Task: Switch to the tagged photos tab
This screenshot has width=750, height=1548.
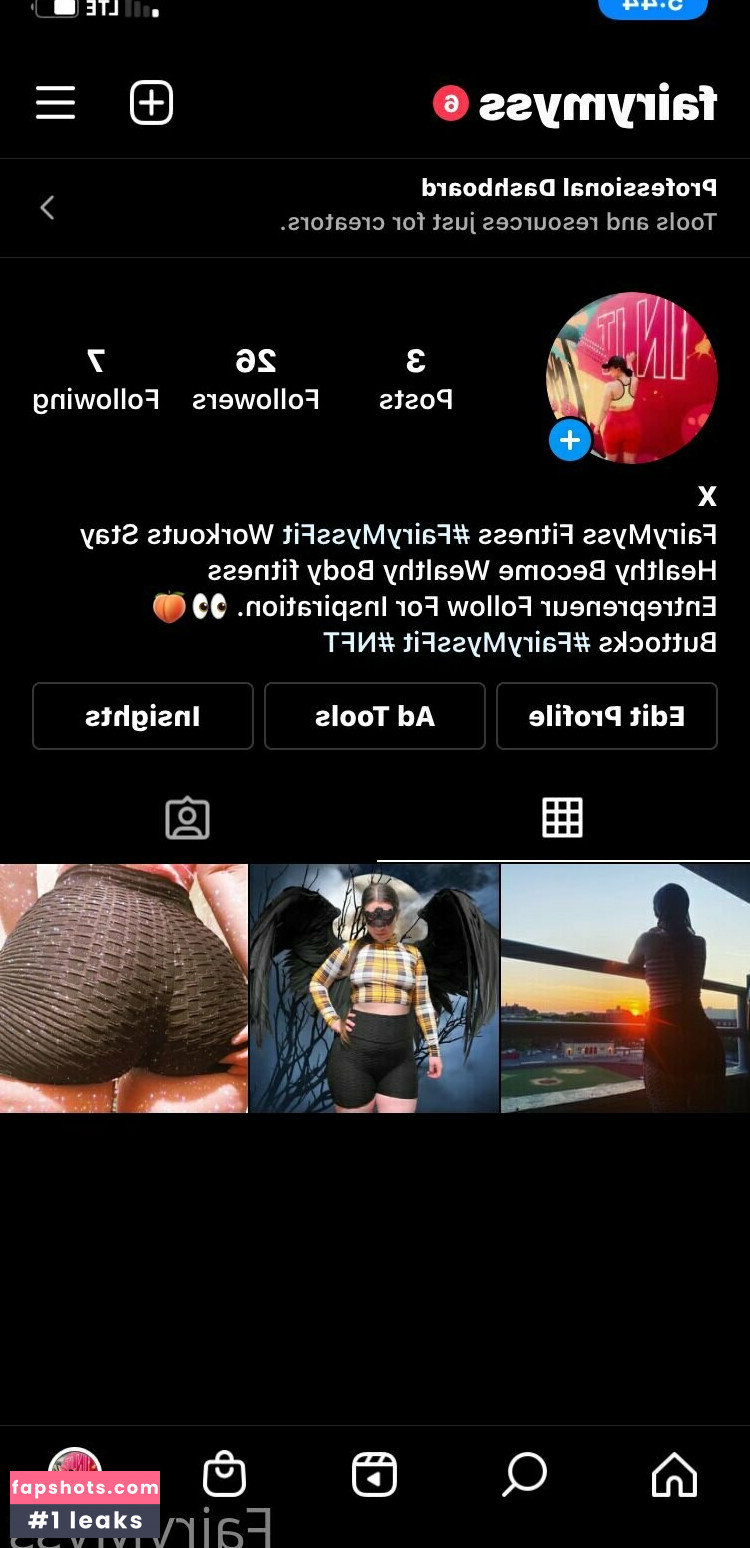Action: coord(187,818)
